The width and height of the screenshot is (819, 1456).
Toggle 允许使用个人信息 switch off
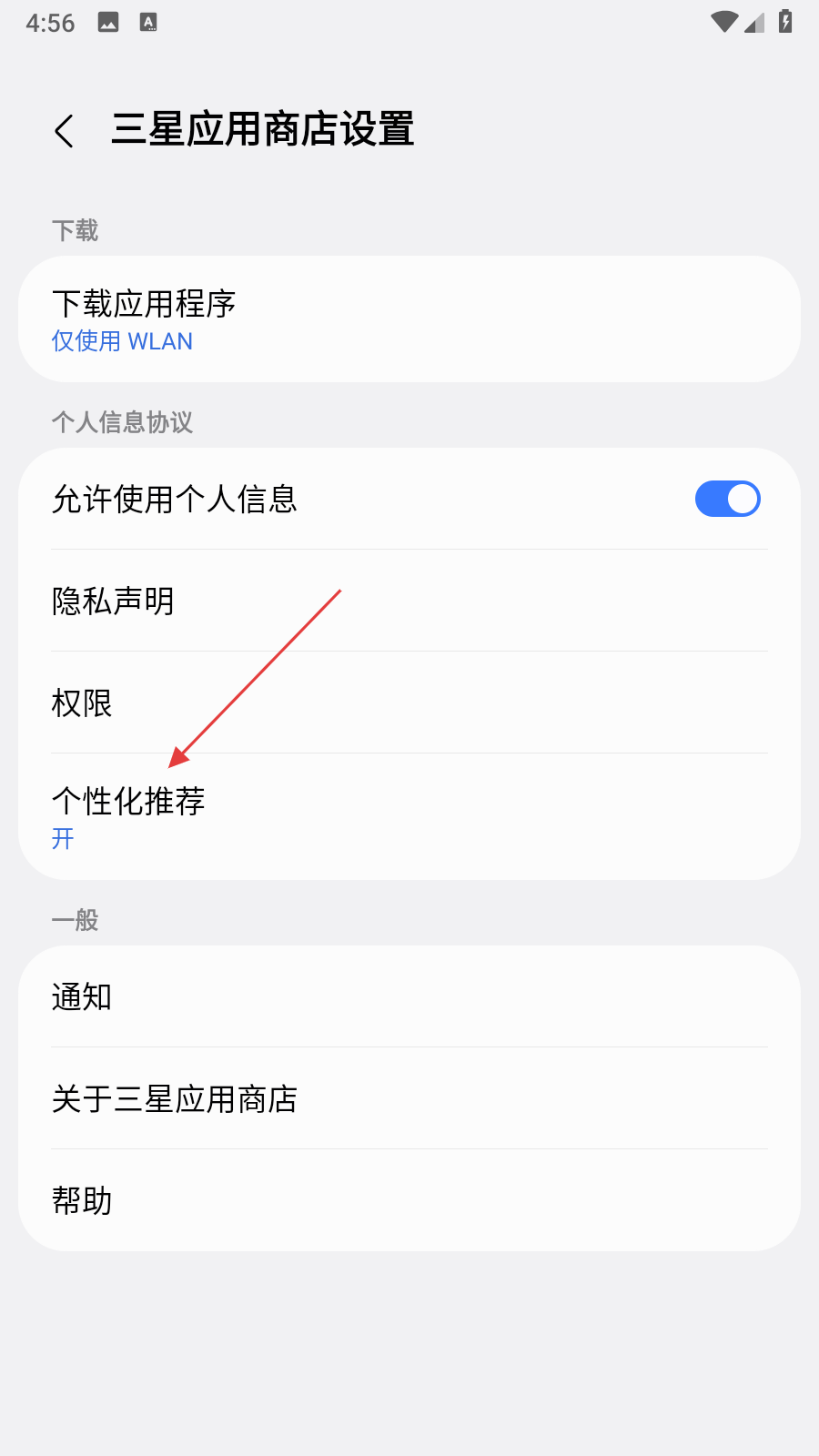(x=727, y=499)
